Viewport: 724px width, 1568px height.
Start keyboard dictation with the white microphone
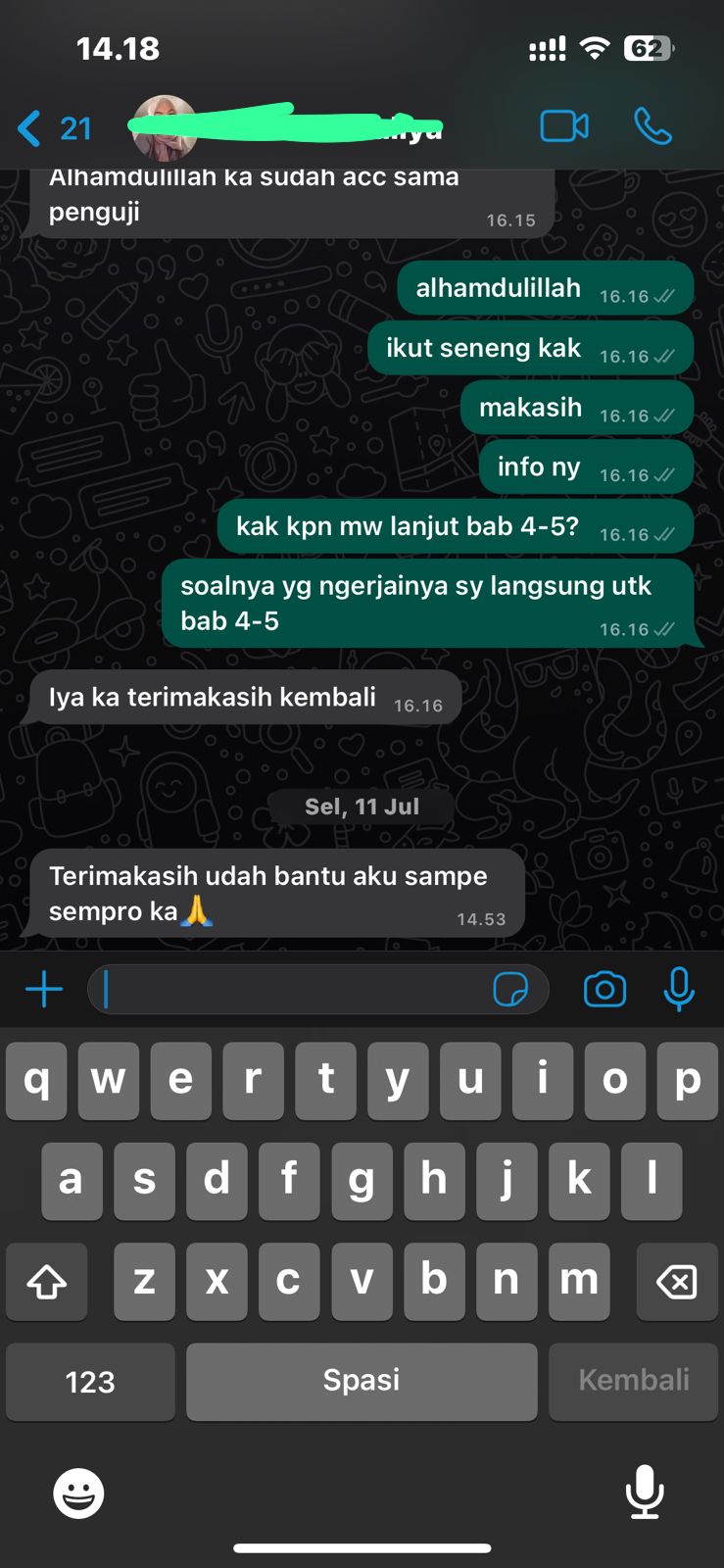click(x=644, y=1492)
